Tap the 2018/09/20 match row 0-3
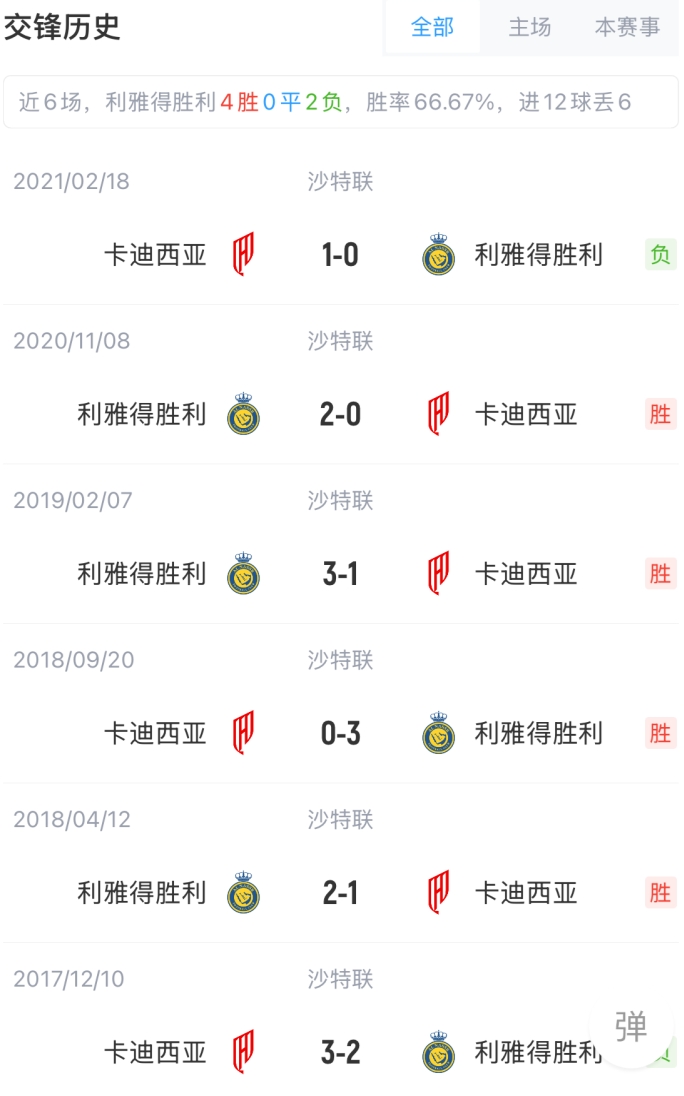This screenshot has height=1096, width=684. (340, 733)
